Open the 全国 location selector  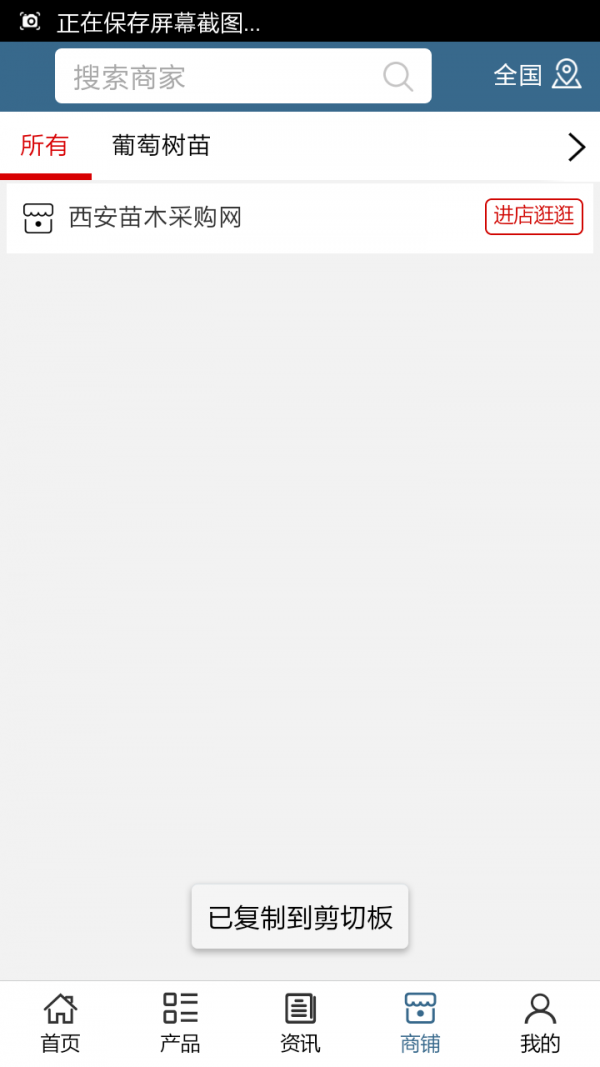pyautogui.click(x=537, y=75)
